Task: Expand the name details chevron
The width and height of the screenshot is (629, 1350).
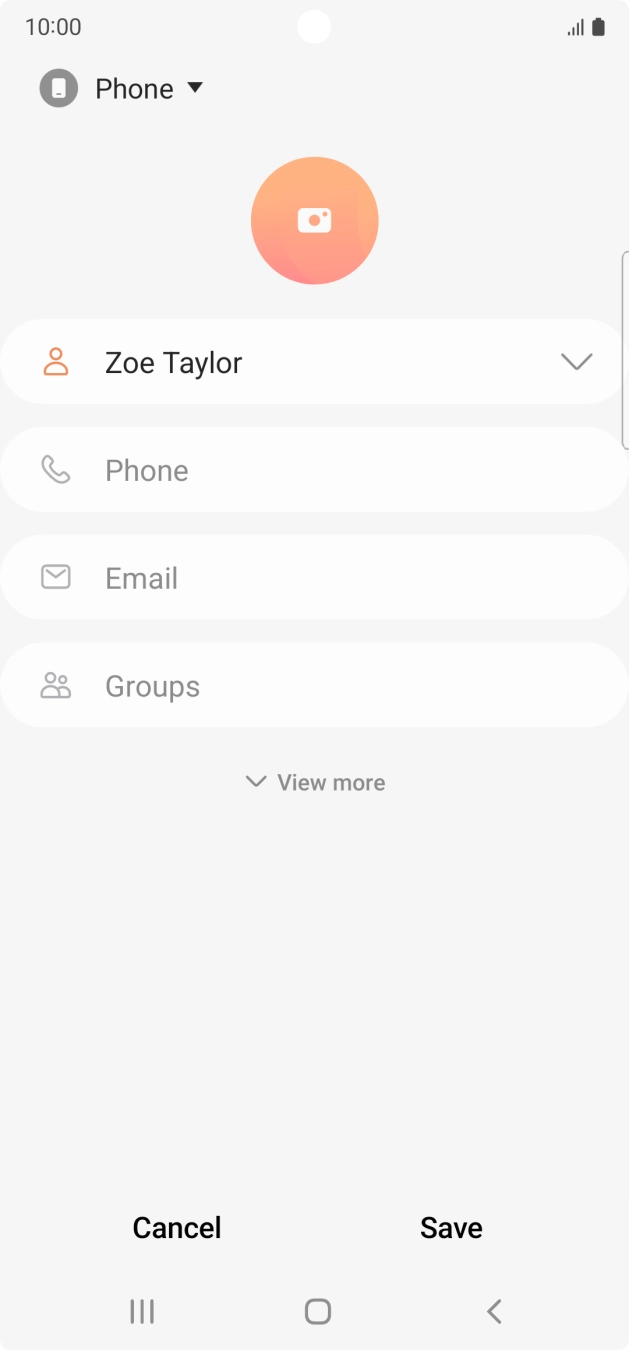Action: click(577, 362)
